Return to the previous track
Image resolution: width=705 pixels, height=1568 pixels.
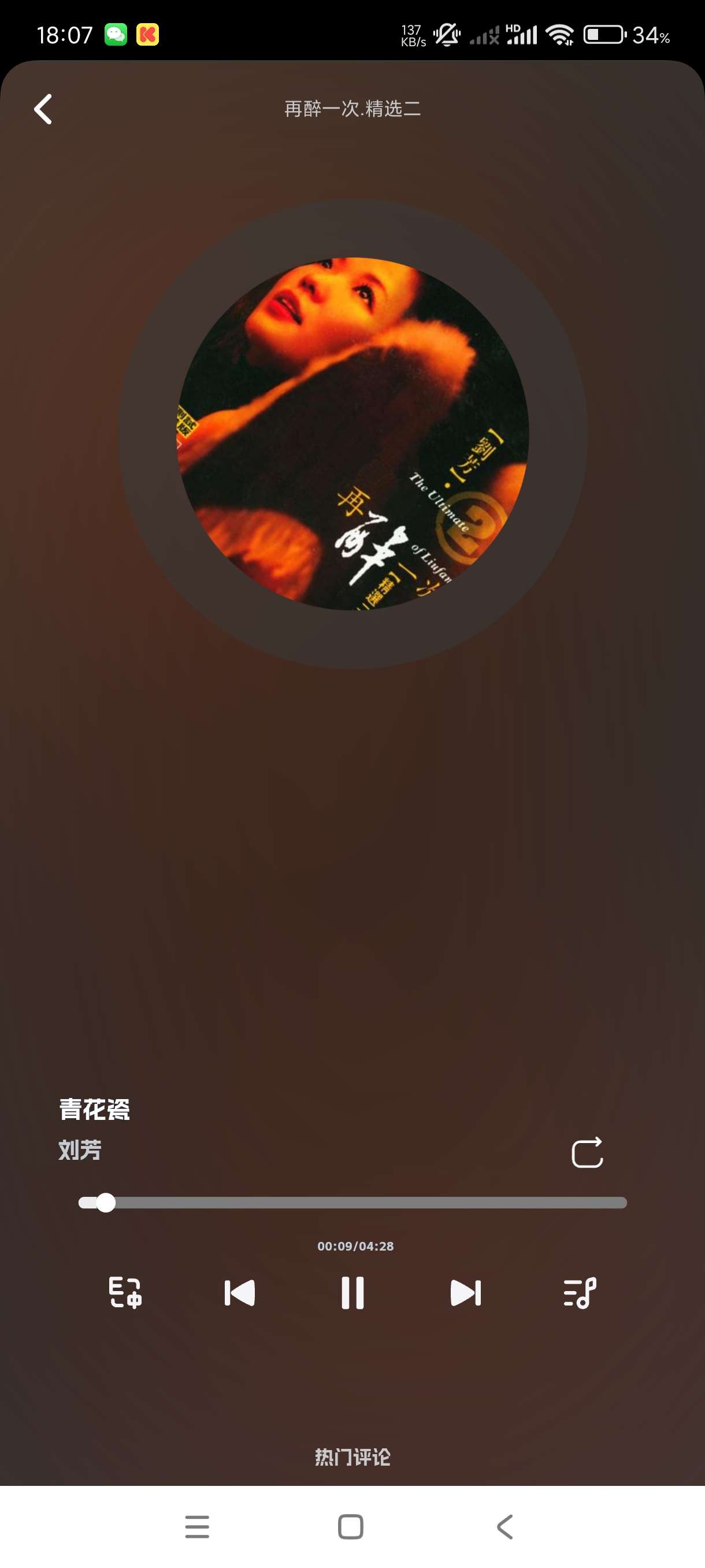(240, 1292)
